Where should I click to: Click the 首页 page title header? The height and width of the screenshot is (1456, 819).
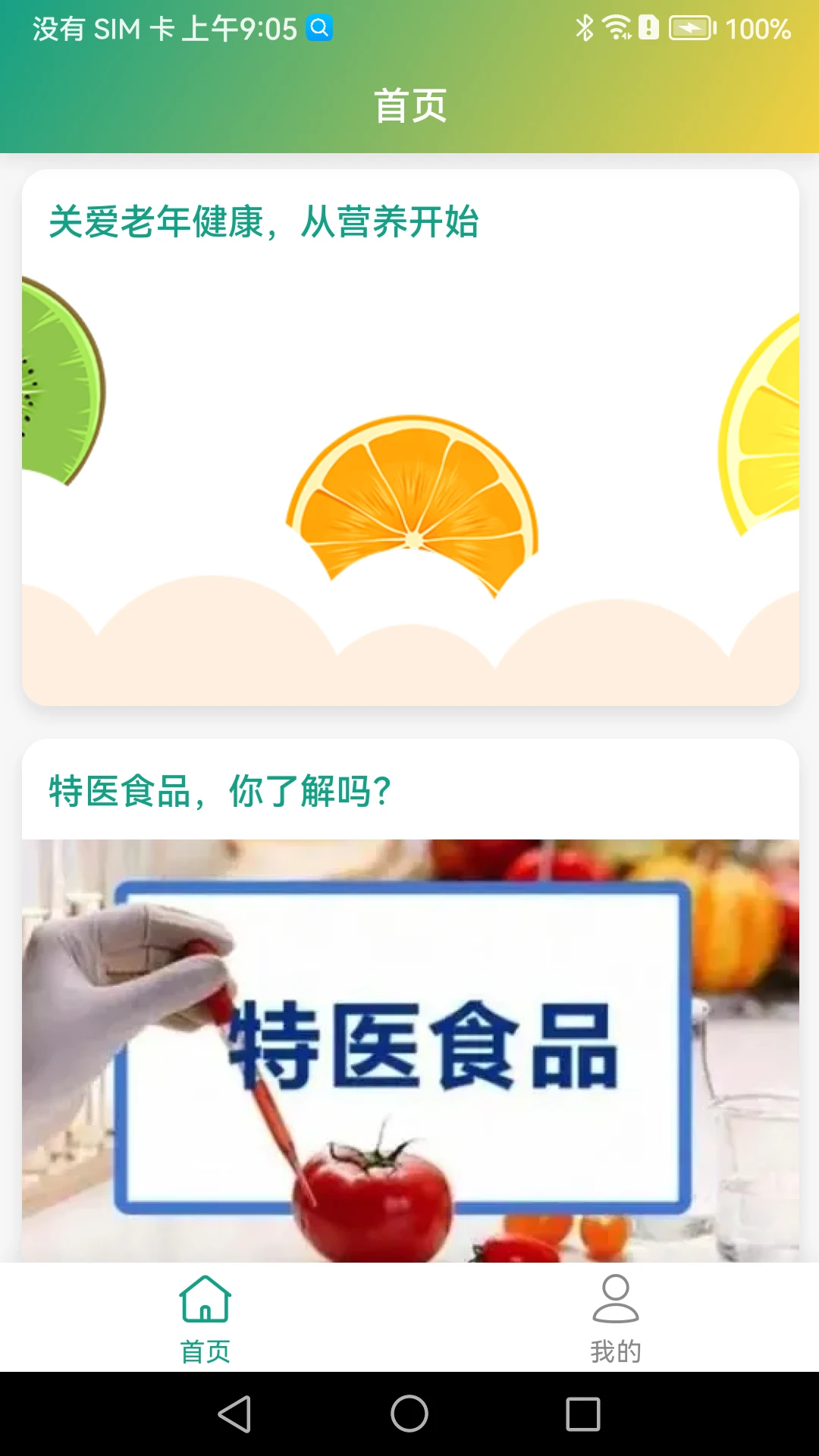[x=409, y=105]
